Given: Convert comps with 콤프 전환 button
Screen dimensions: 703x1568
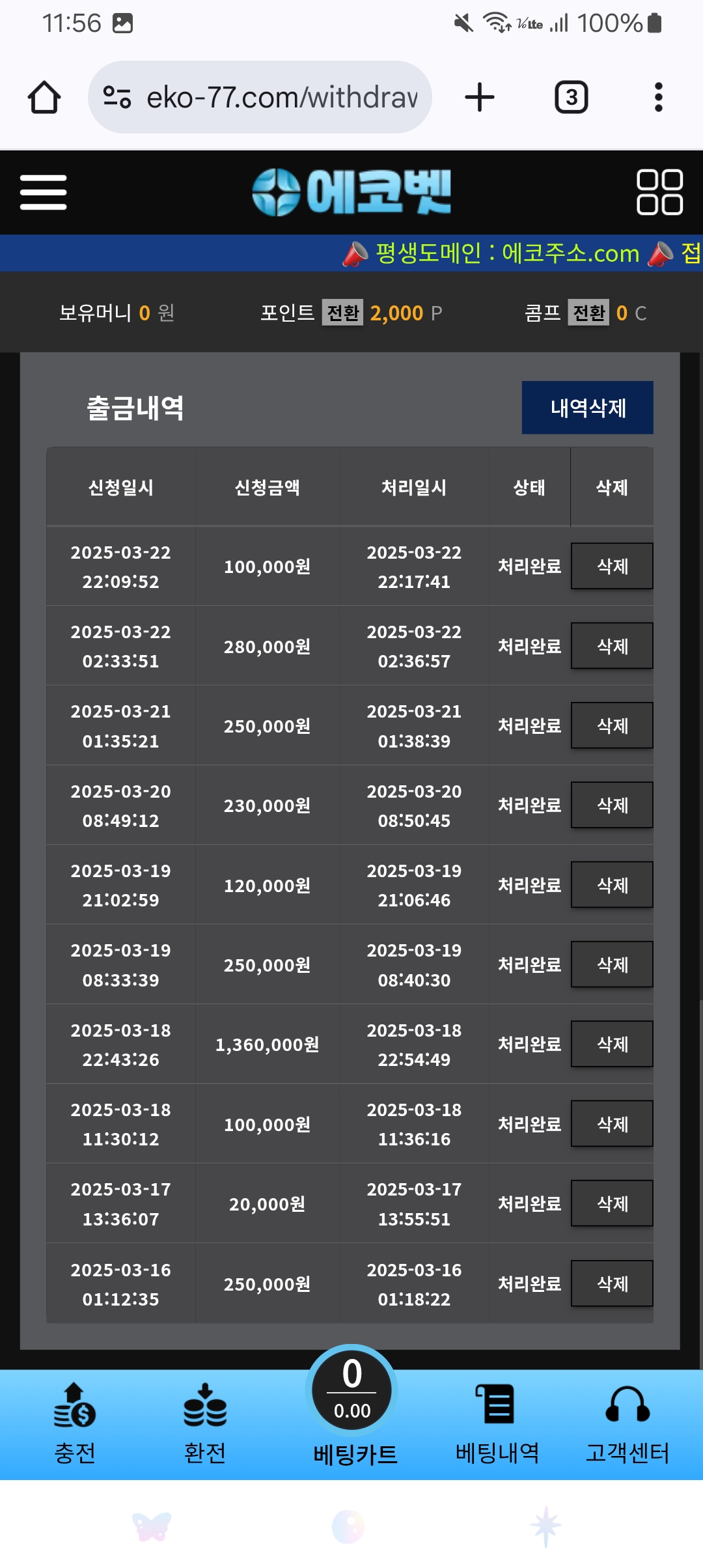Looking at the screenshot, I should click(x=588, y=313).
